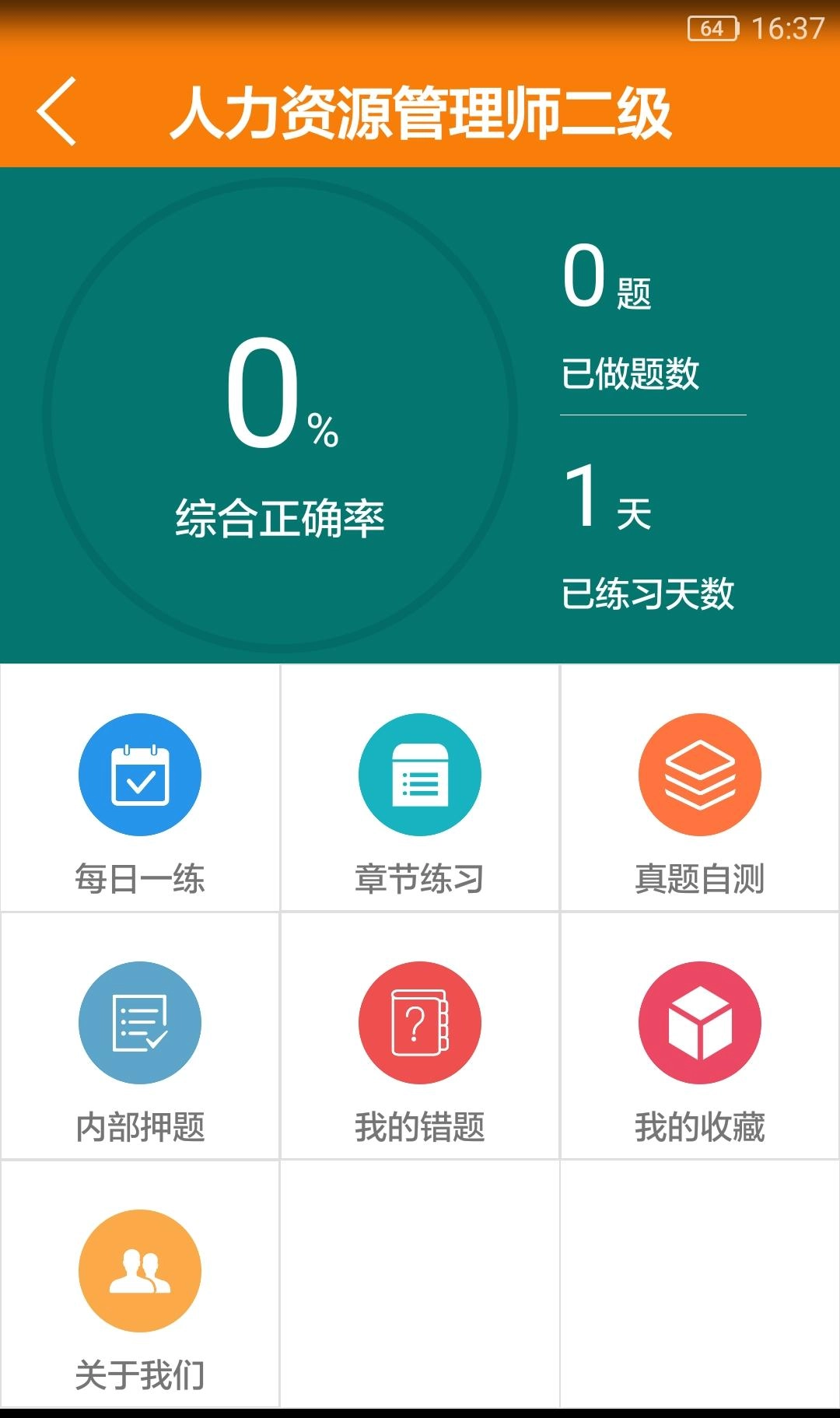840x1418 pixels.
Task: Select the 我的错题 text entry
Action: pyautogui.click(x=420, y=1128)
